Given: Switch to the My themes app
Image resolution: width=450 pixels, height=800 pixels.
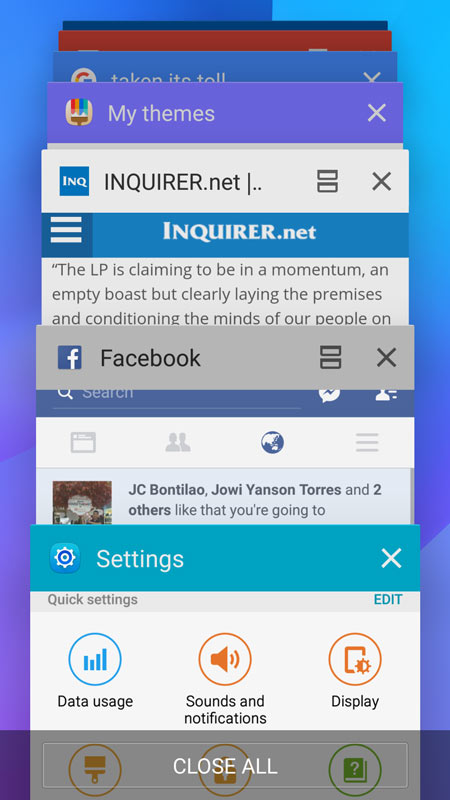Looking at the screenshot, I should point(161,113).
